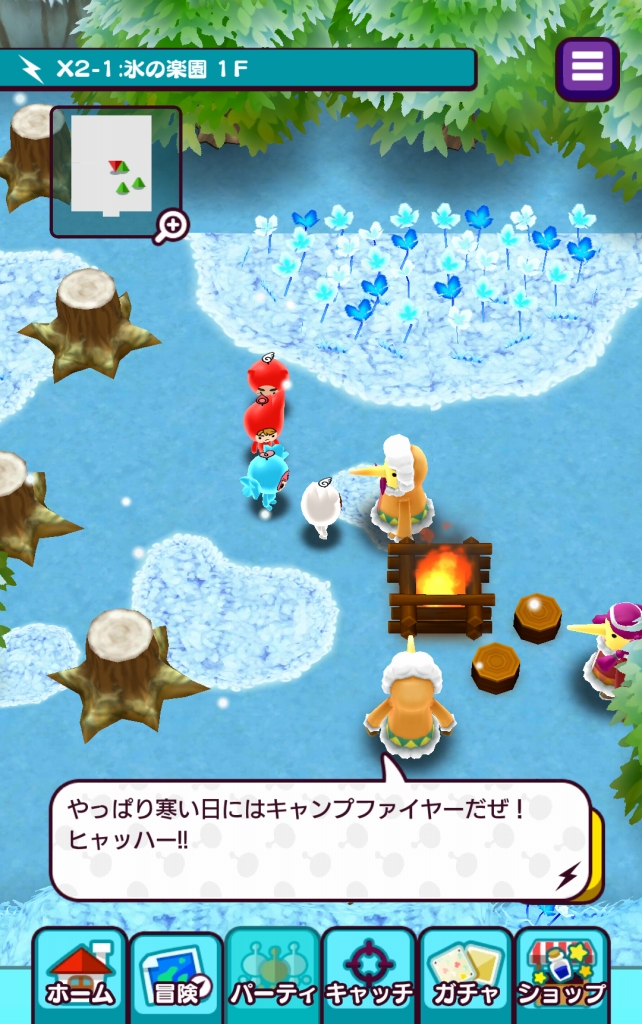The height and width of the screenshot is (1024, 642).
Task: Visit the ショップ tab
Action: [x=561, y=974]
